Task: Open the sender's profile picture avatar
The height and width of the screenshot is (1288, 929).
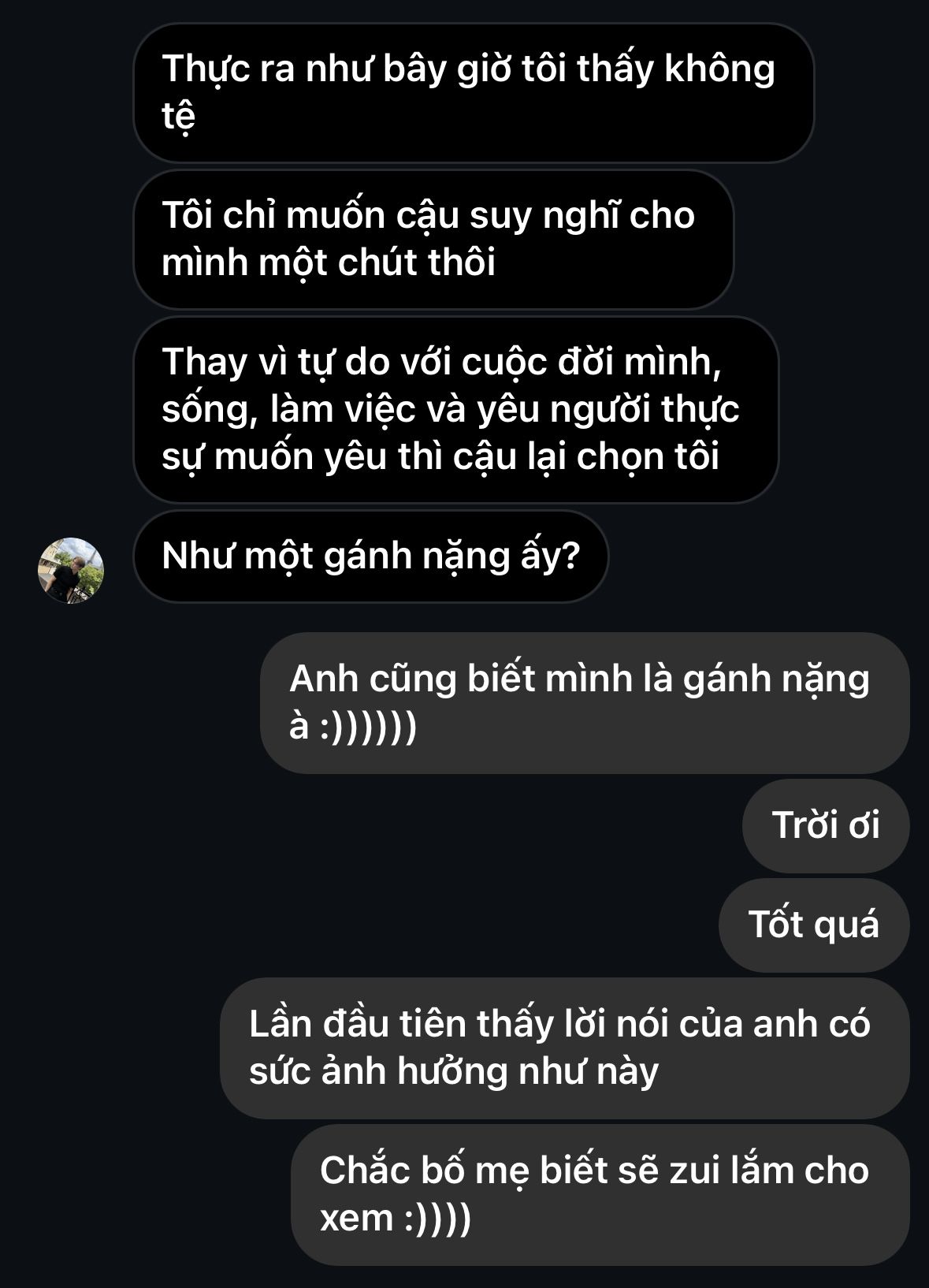Action: click(x=71, y=570)
